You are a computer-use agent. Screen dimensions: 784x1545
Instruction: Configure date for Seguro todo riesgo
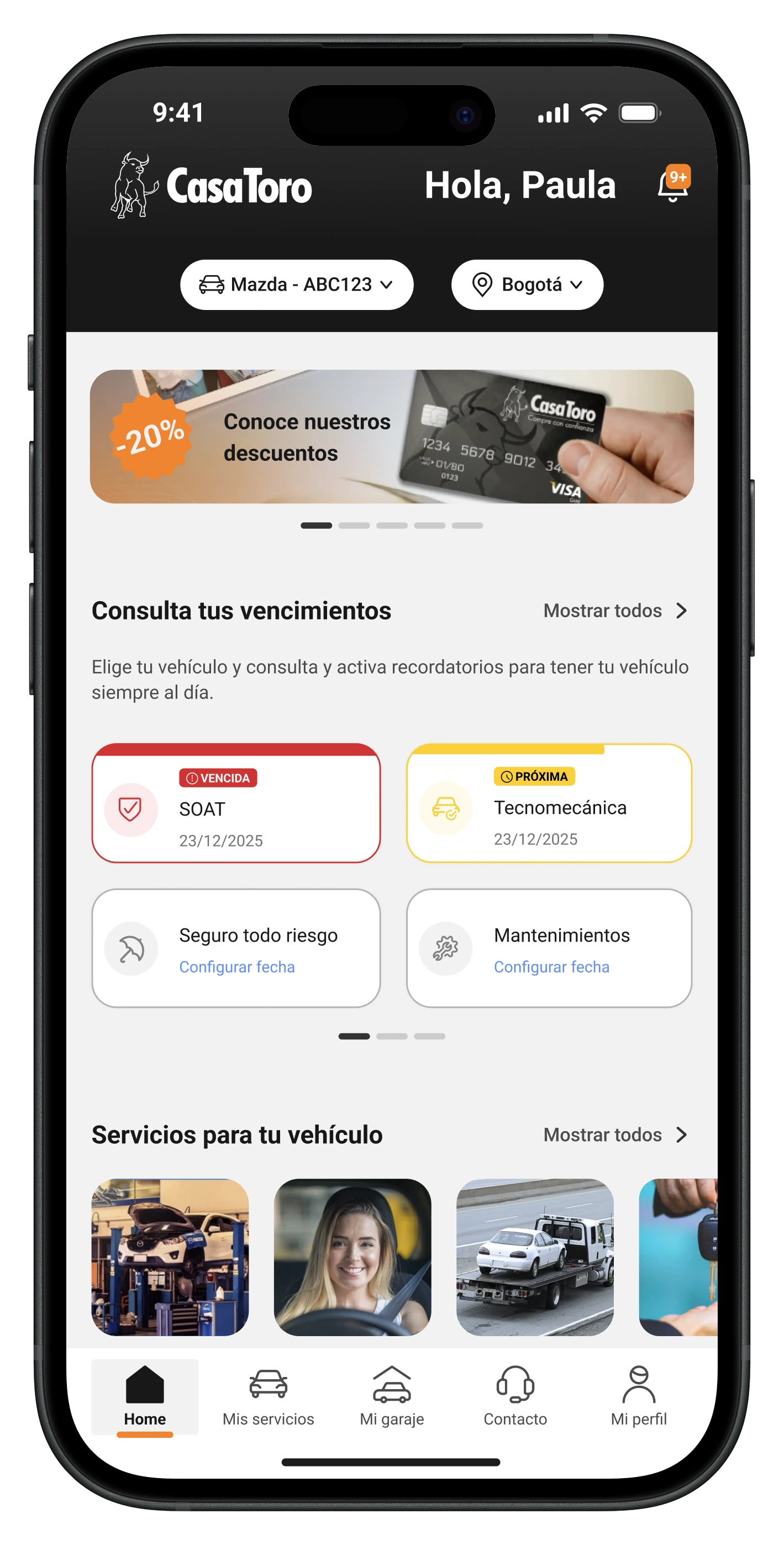pos(237,967)
